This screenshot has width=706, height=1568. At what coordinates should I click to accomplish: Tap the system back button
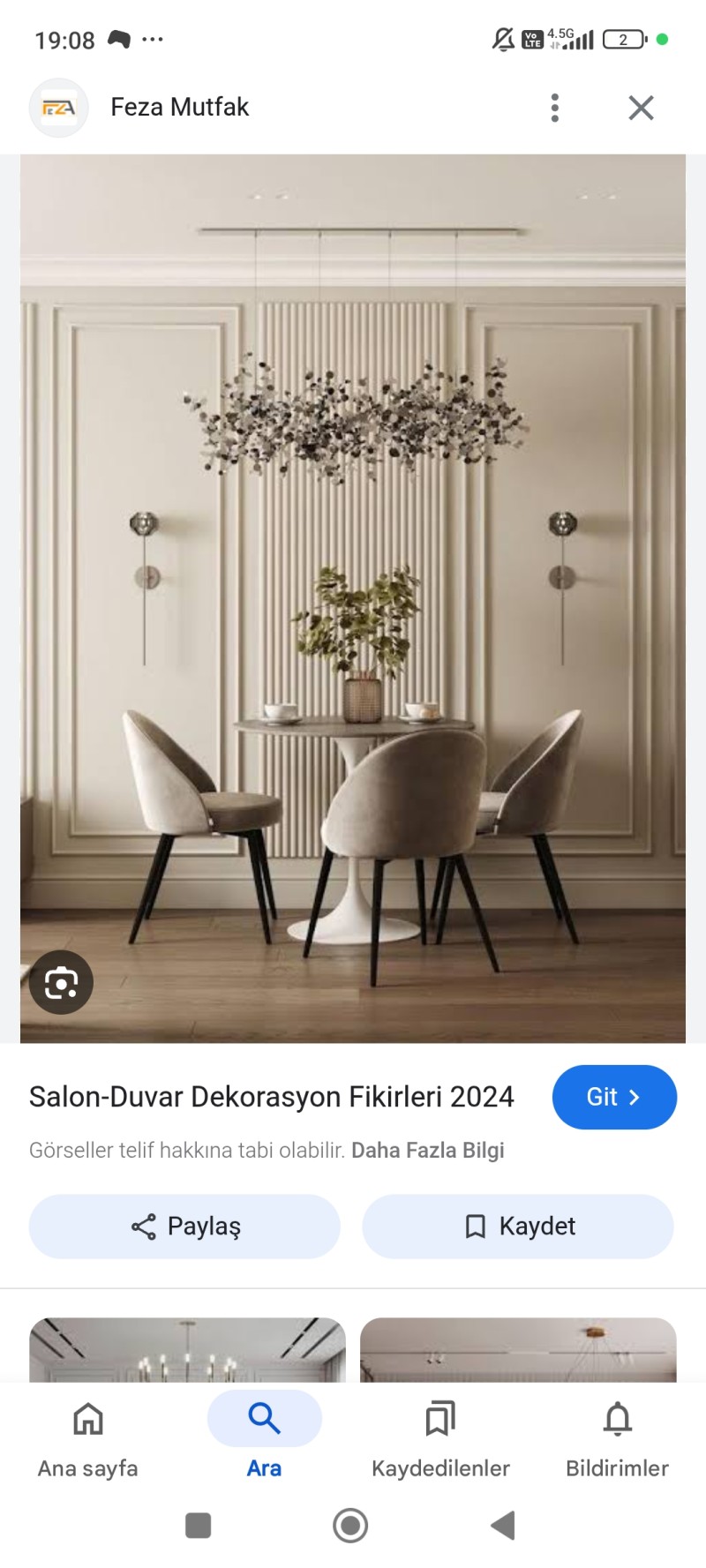point(503,1525)
